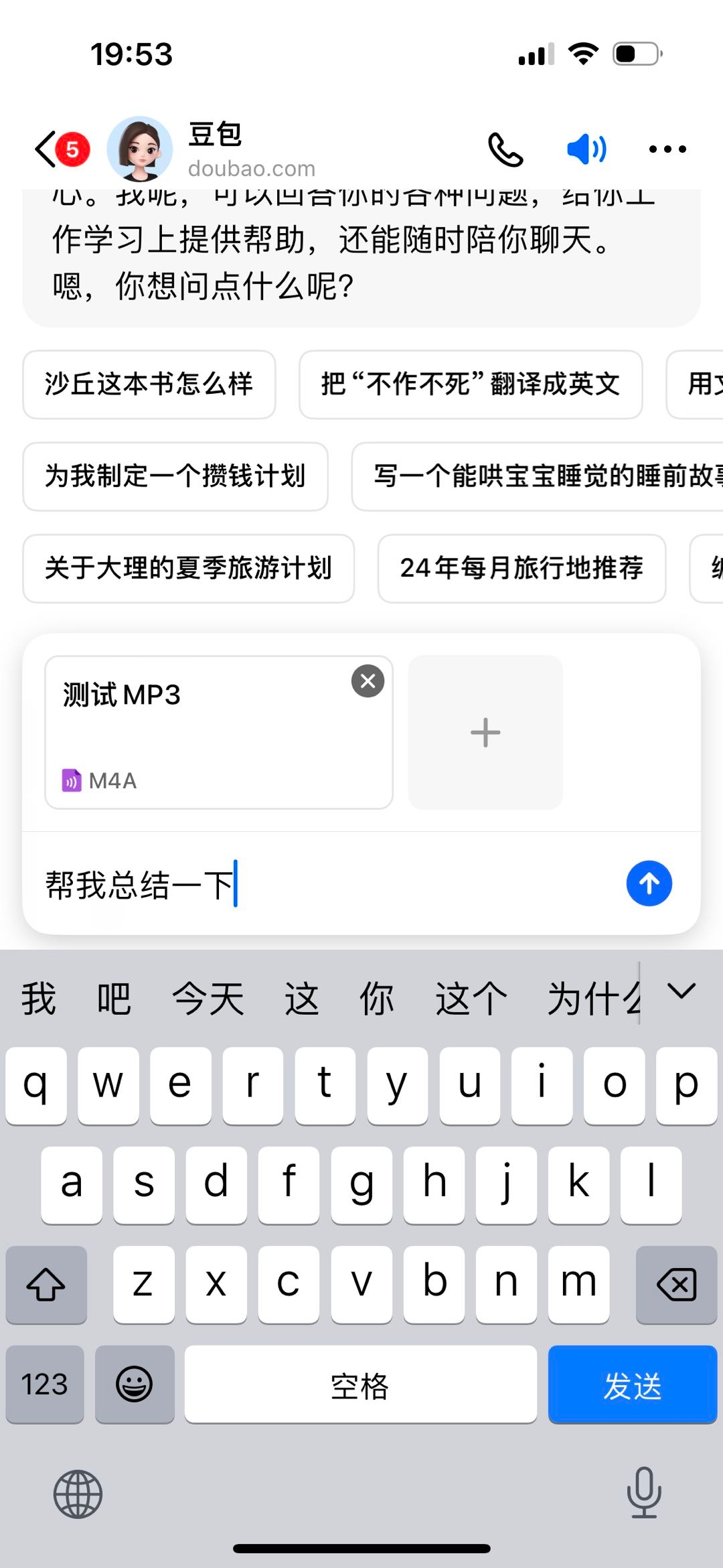Add another attachment with the plus tile
The height and width of the screenshot is (1568, 723).
click(485, 732)
